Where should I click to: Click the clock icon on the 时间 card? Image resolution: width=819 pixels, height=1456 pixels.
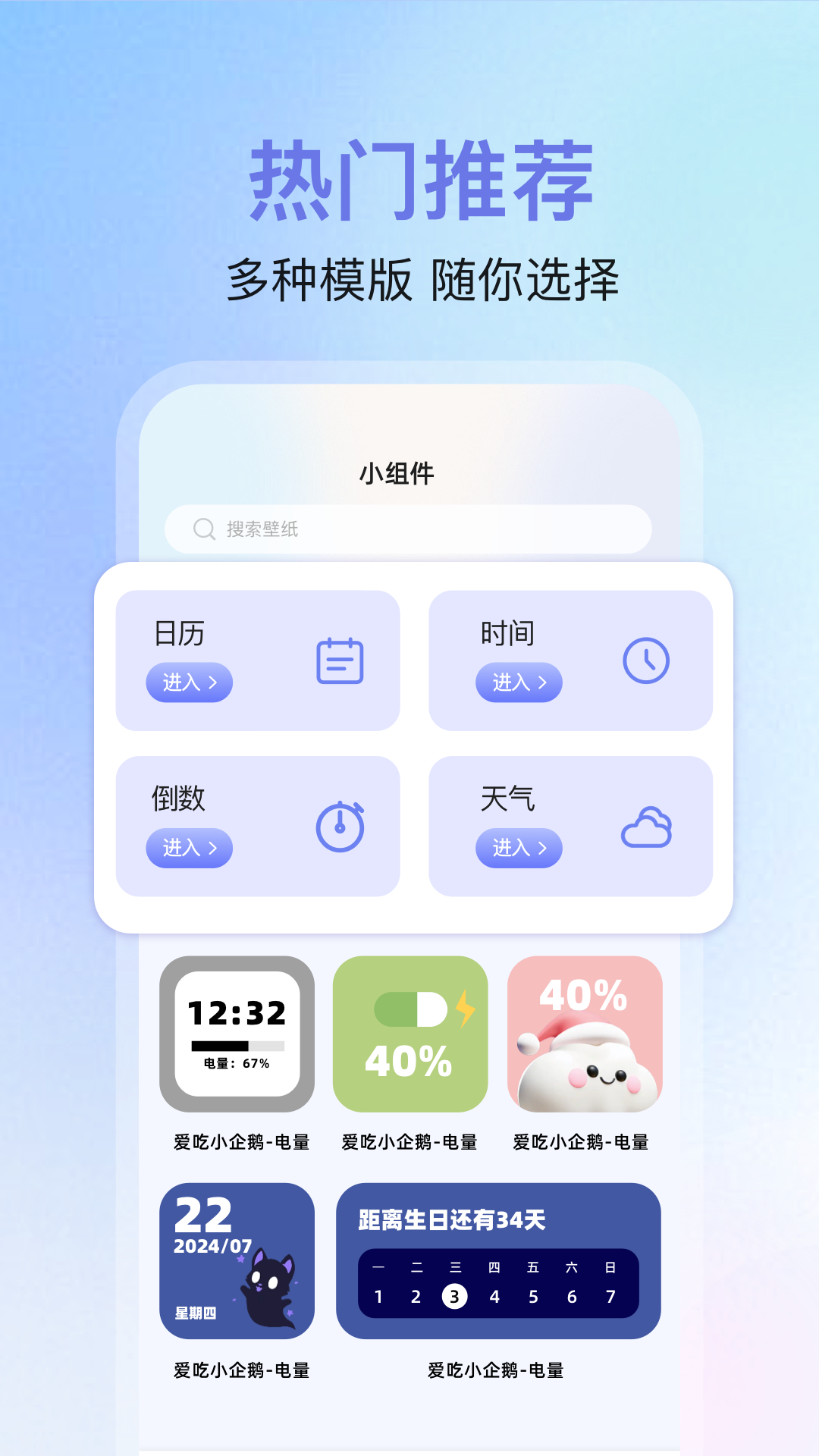(645, 660)
